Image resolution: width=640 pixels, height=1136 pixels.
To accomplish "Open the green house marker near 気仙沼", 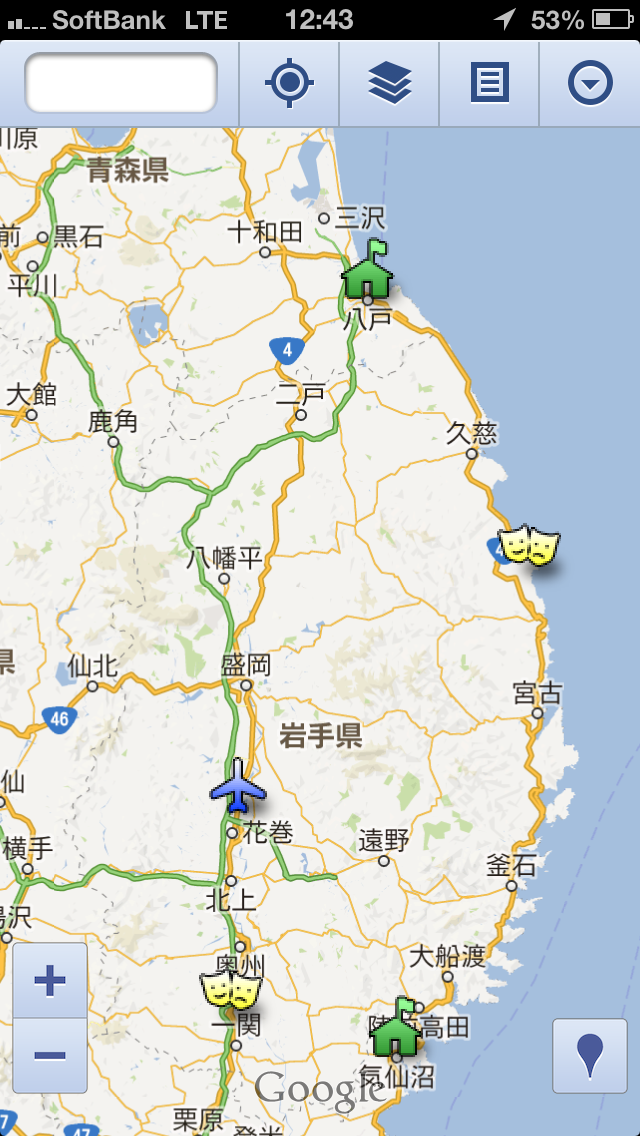I will click(396, 1029).
